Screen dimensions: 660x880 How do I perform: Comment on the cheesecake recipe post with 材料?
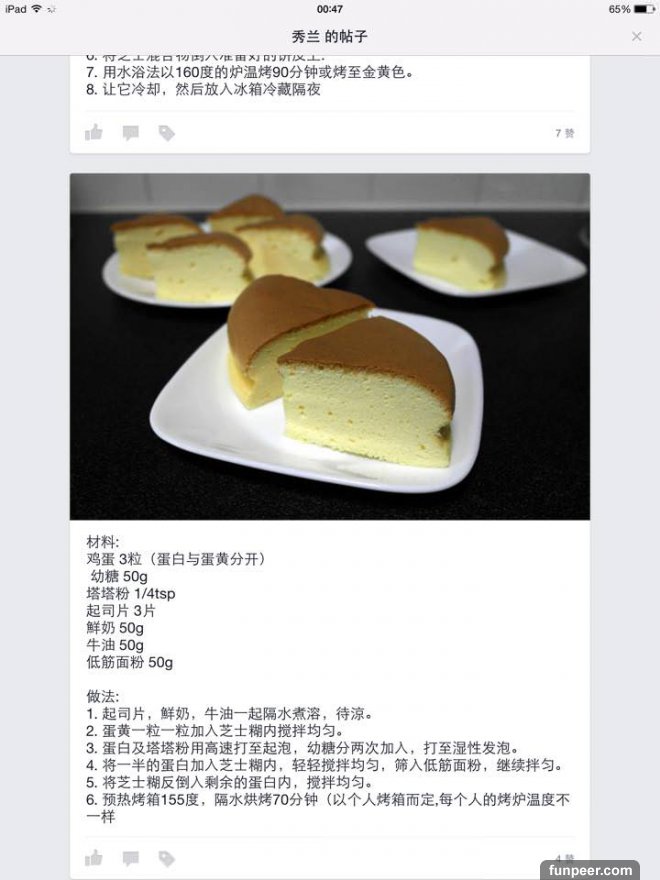pos(130,858)
